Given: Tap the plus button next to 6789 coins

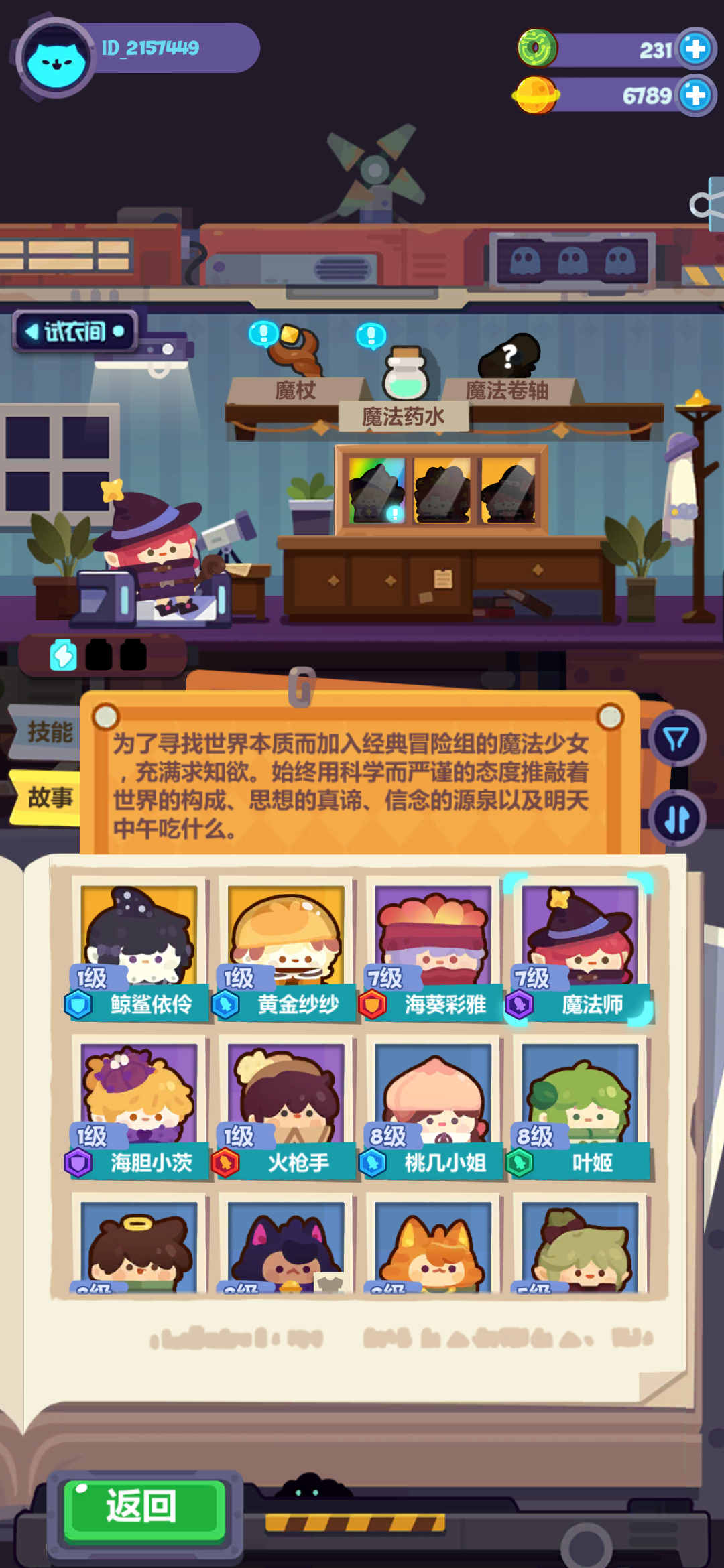Looking at the screenshot, I should pos(697,94).
